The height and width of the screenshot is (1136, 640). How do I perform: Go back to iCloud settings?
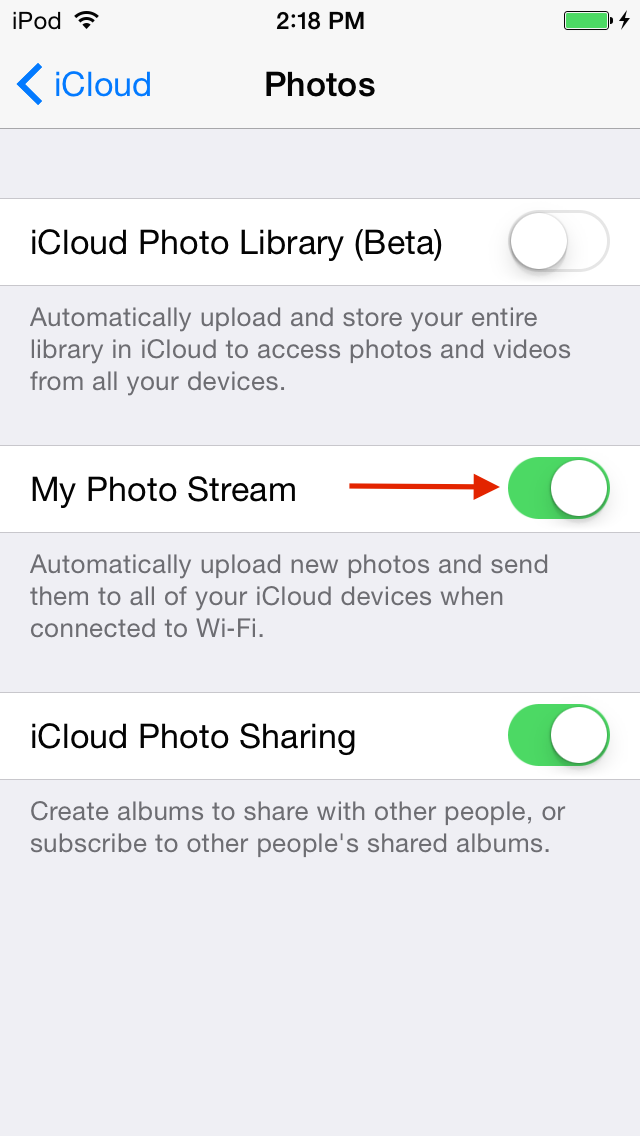pyautogui.click(x=84, y=85)
